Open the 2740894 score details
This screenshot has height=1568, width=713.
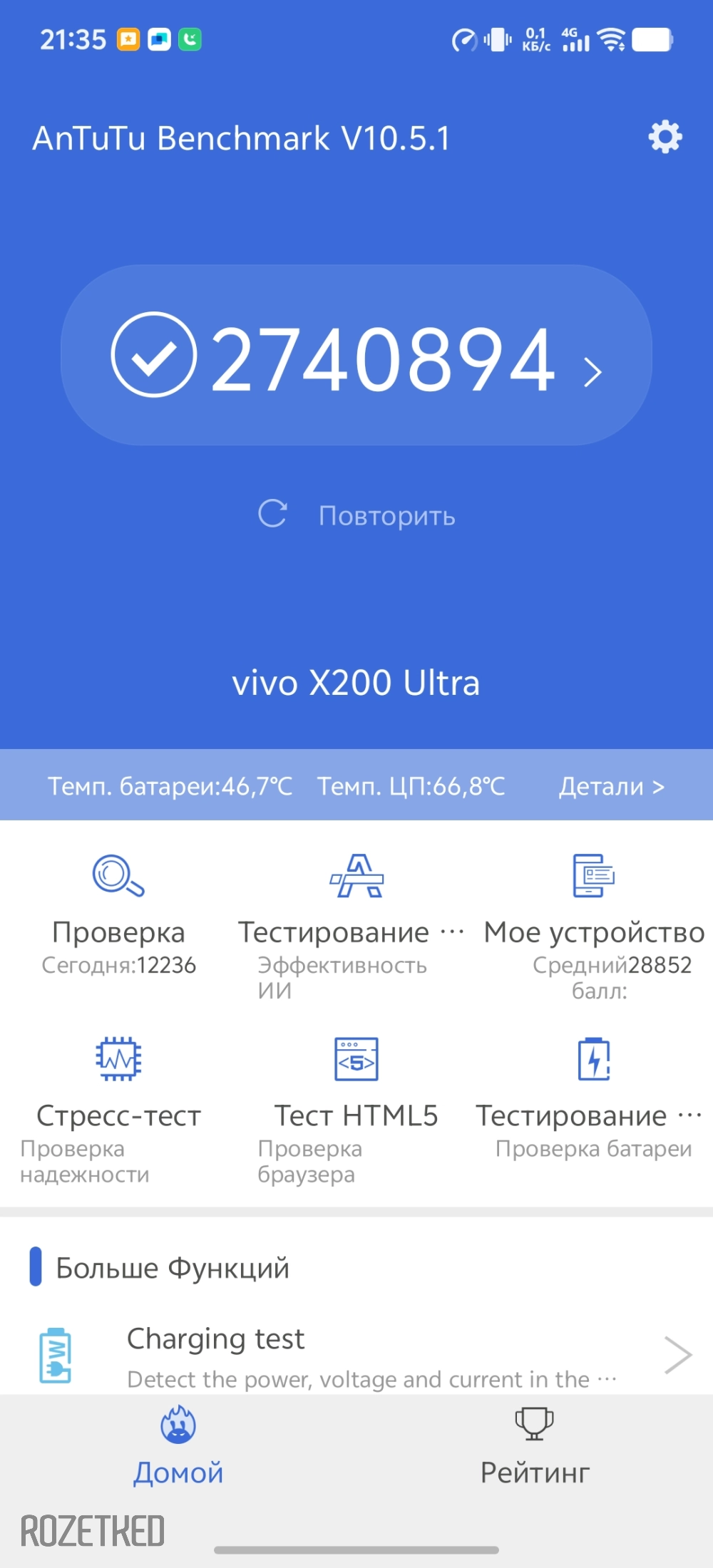[x=356, y=356]
